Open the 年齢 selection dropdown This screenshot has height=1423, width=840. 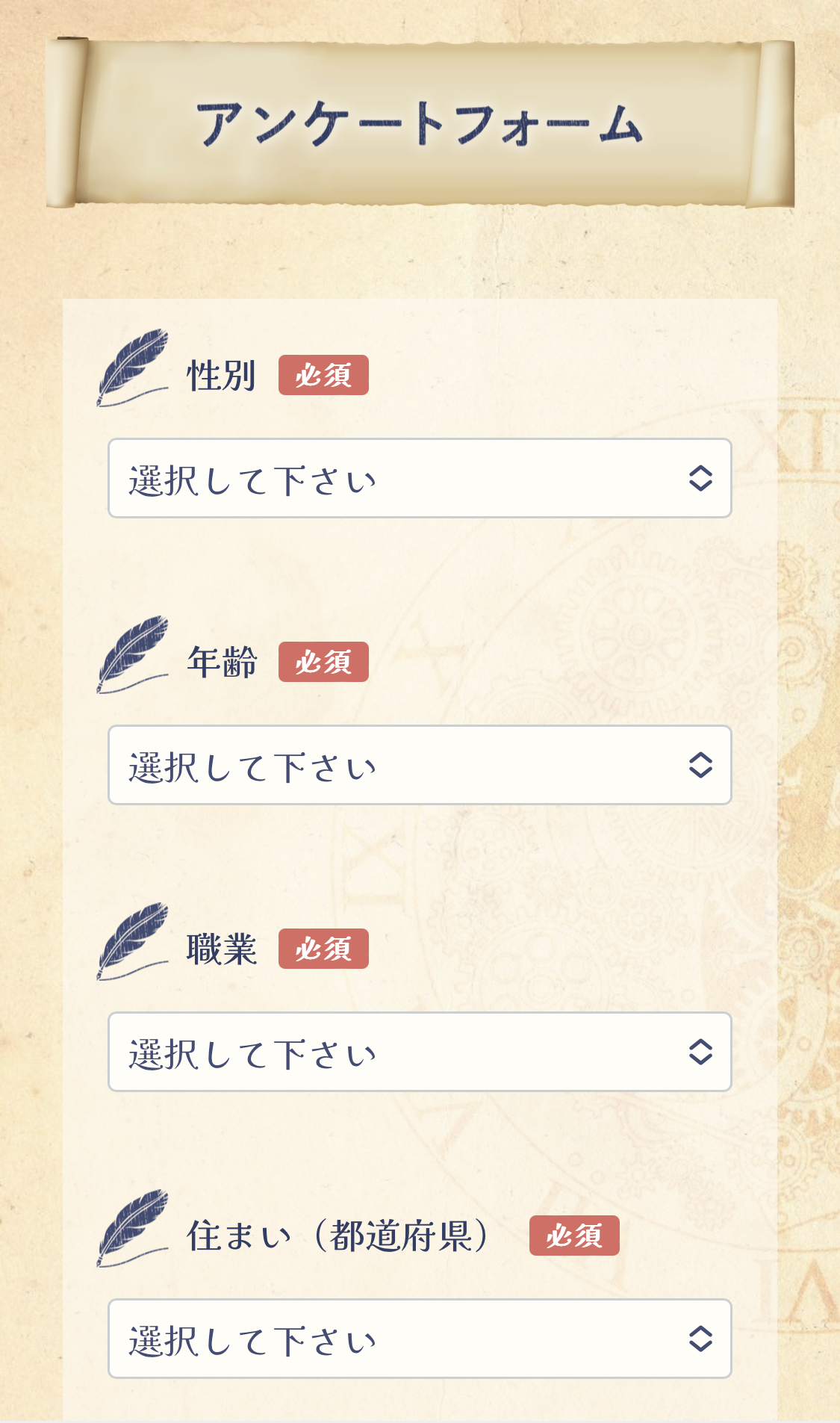point(420,766)
